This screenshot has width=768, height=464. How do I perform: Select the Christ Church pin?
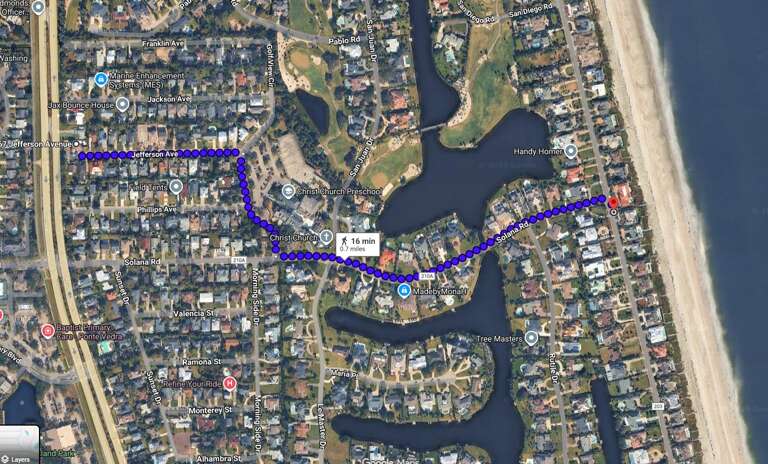tap(326, 237)
